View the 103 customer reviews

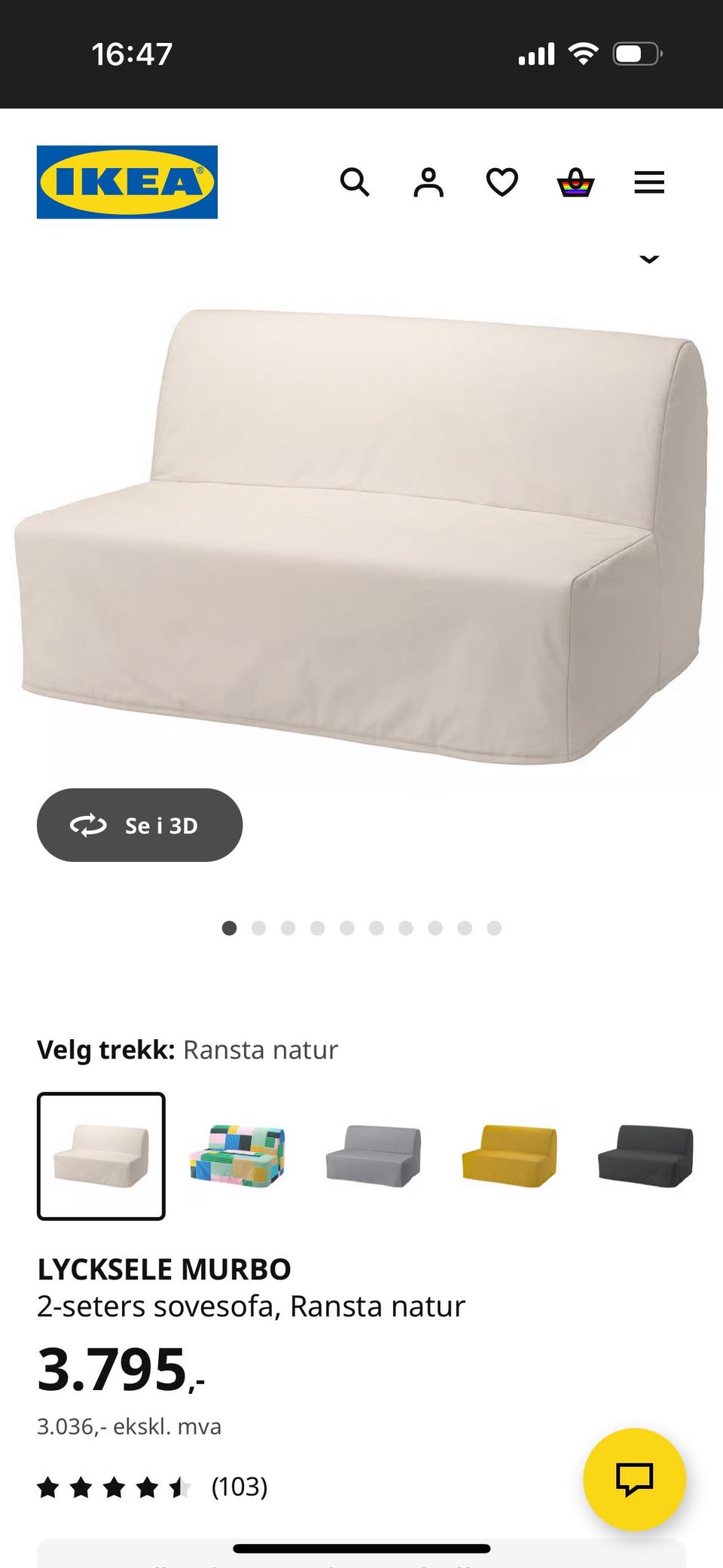click(x=239, y=1487)
